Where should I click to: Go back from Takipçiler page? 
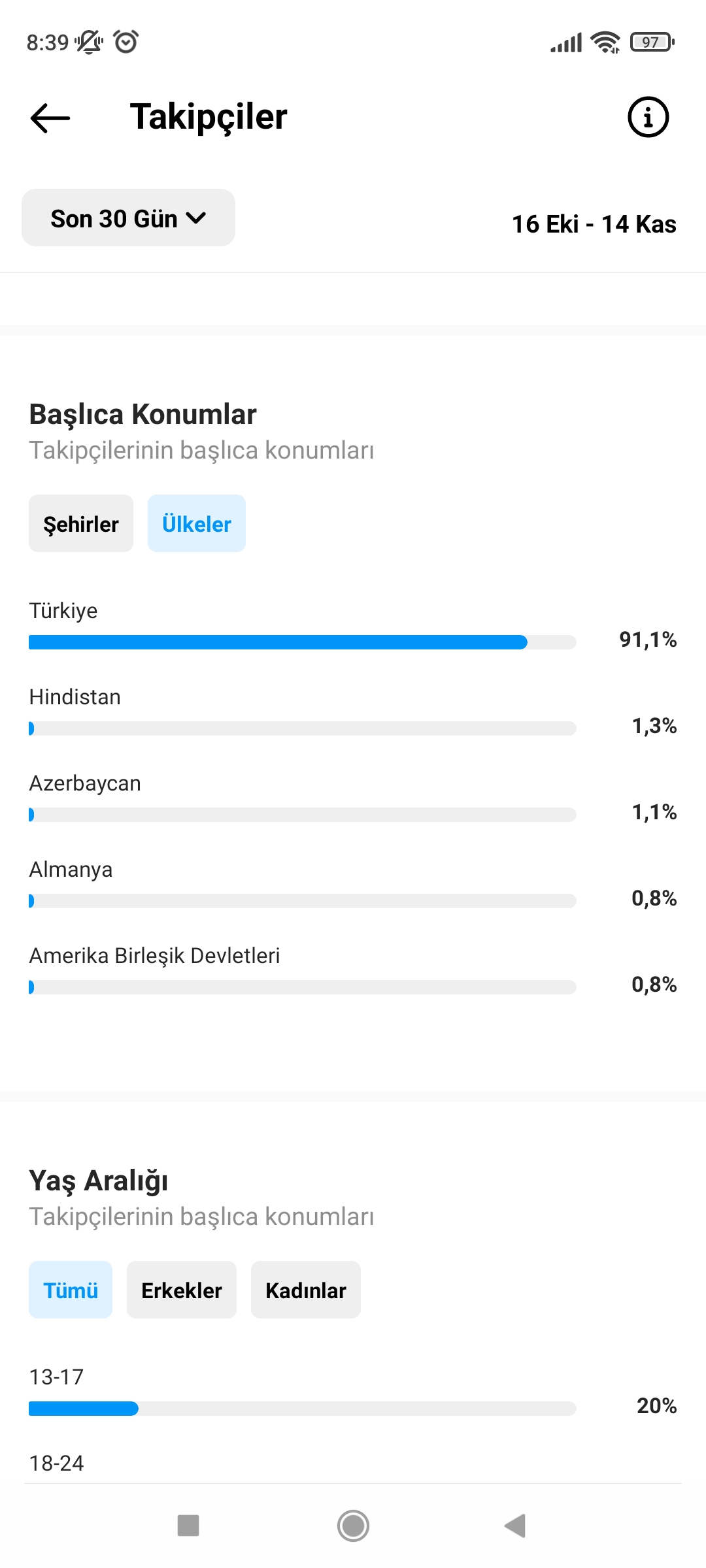(x=50, y=118)
